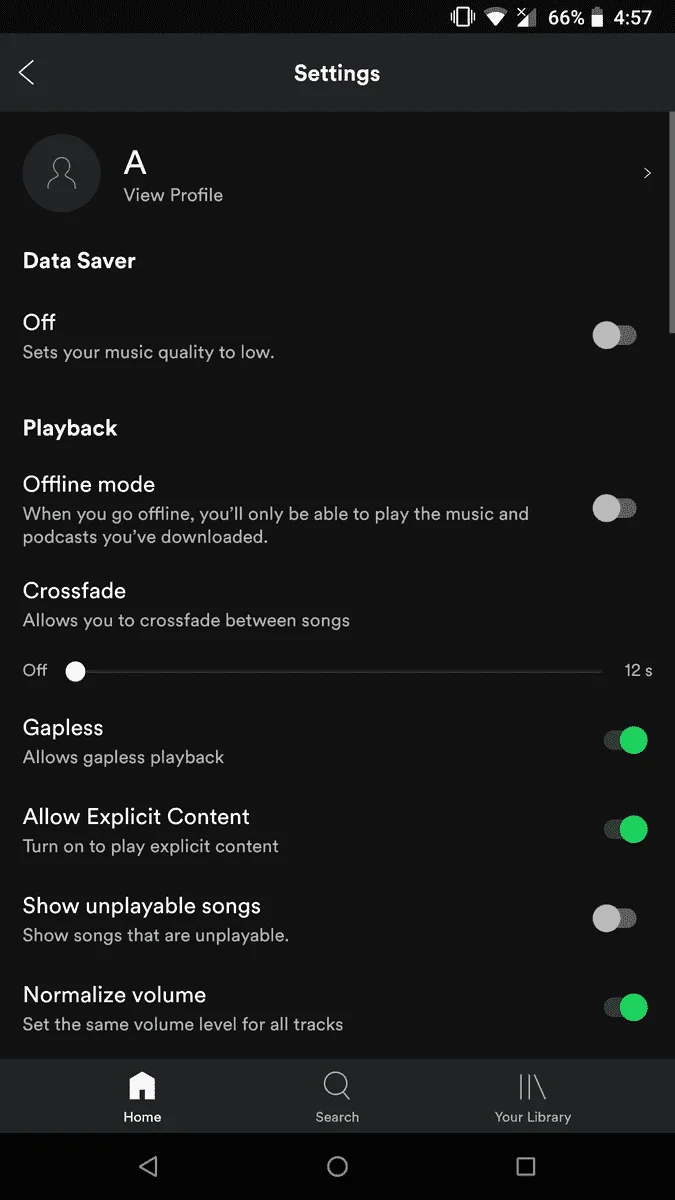Switch off Normalize volume
The width and height of the screenshot is (675, 1200).
point(626,1008)
